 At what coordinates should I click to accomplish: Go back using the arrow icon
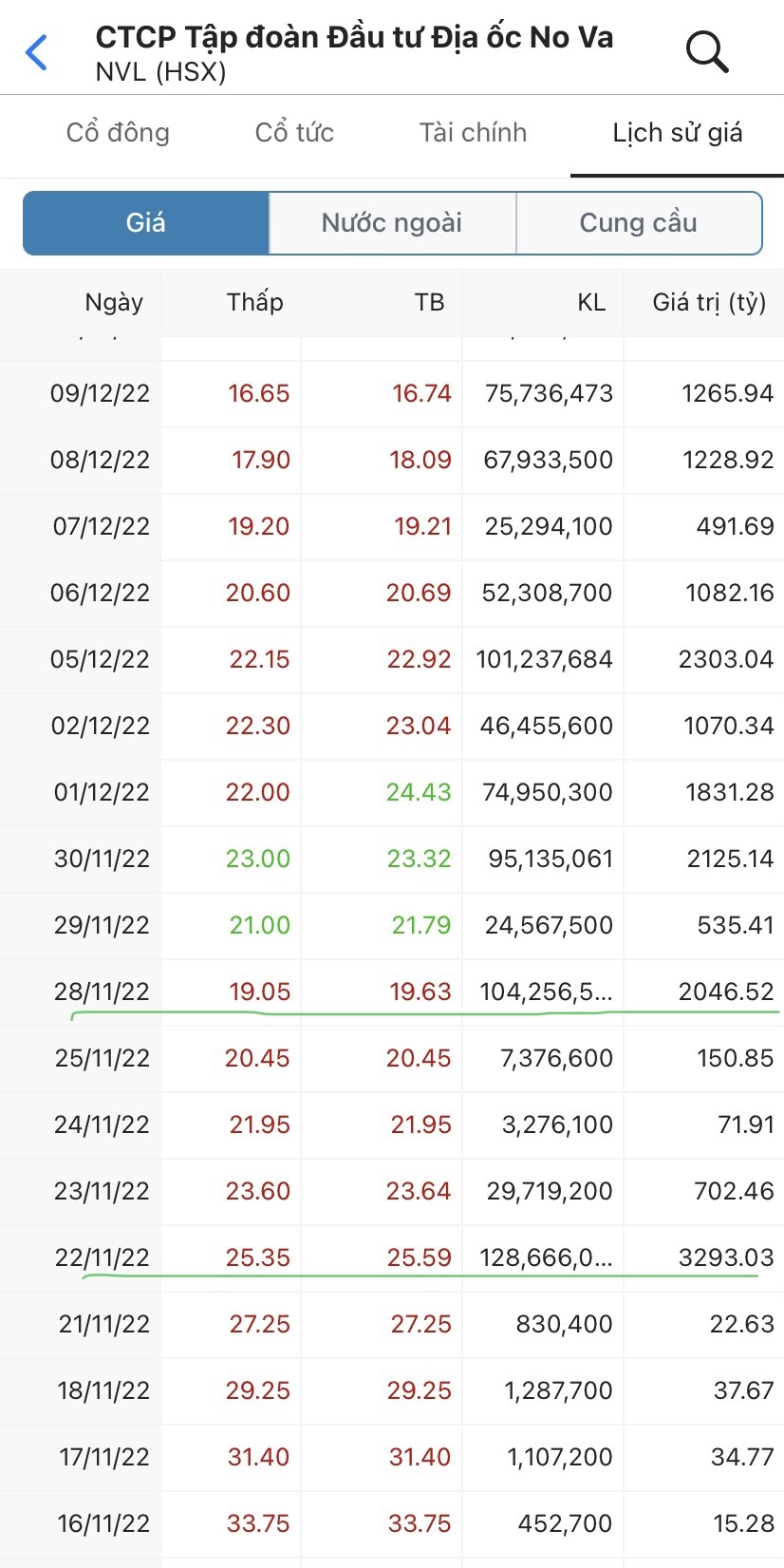(x=37, y=52)
